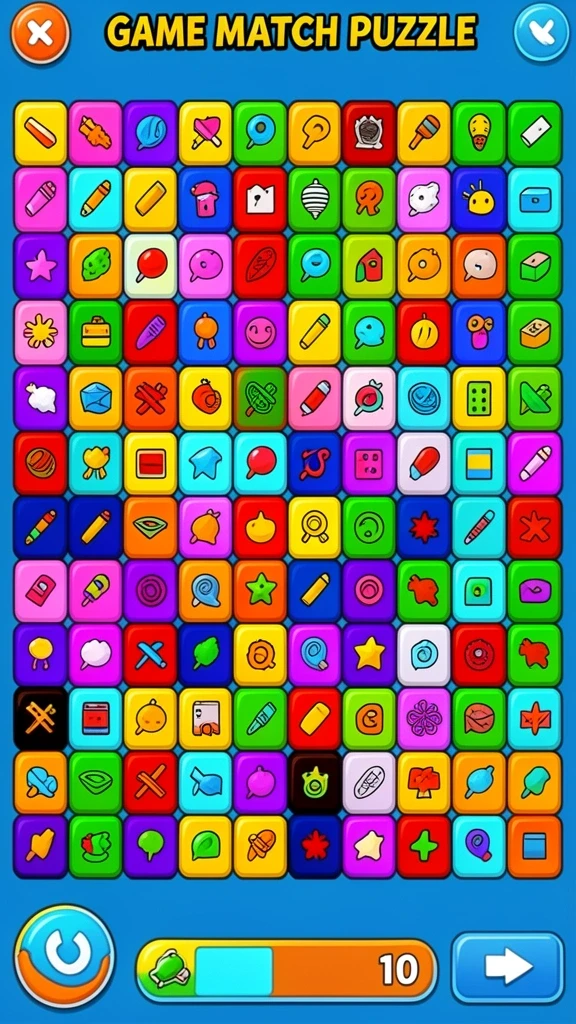The image size is (576, 1024).
Task: Choose the green tile with the yellow briefcase
Action: [x=95, y=332]
